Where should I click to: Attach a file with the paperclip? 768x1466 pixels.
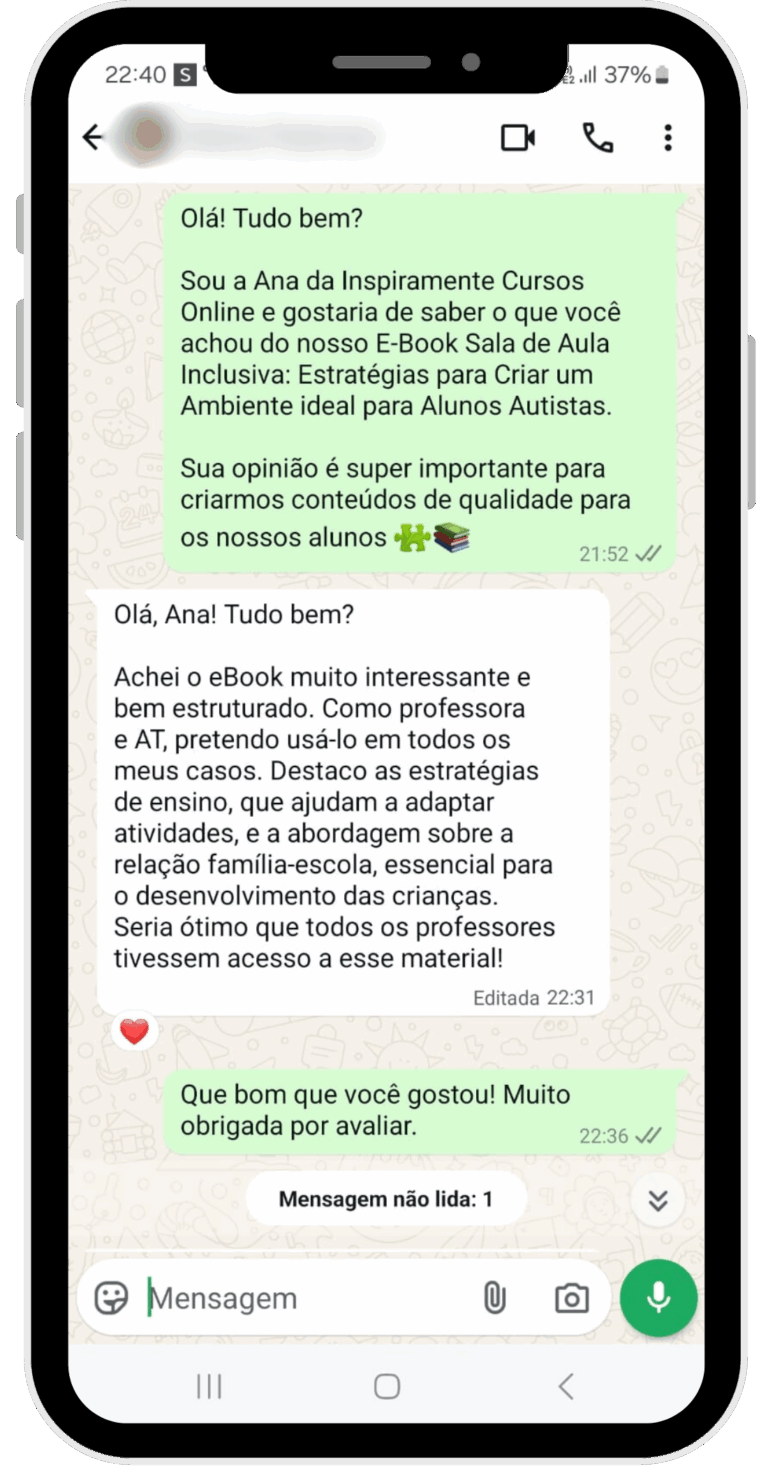pos(494,1298)
